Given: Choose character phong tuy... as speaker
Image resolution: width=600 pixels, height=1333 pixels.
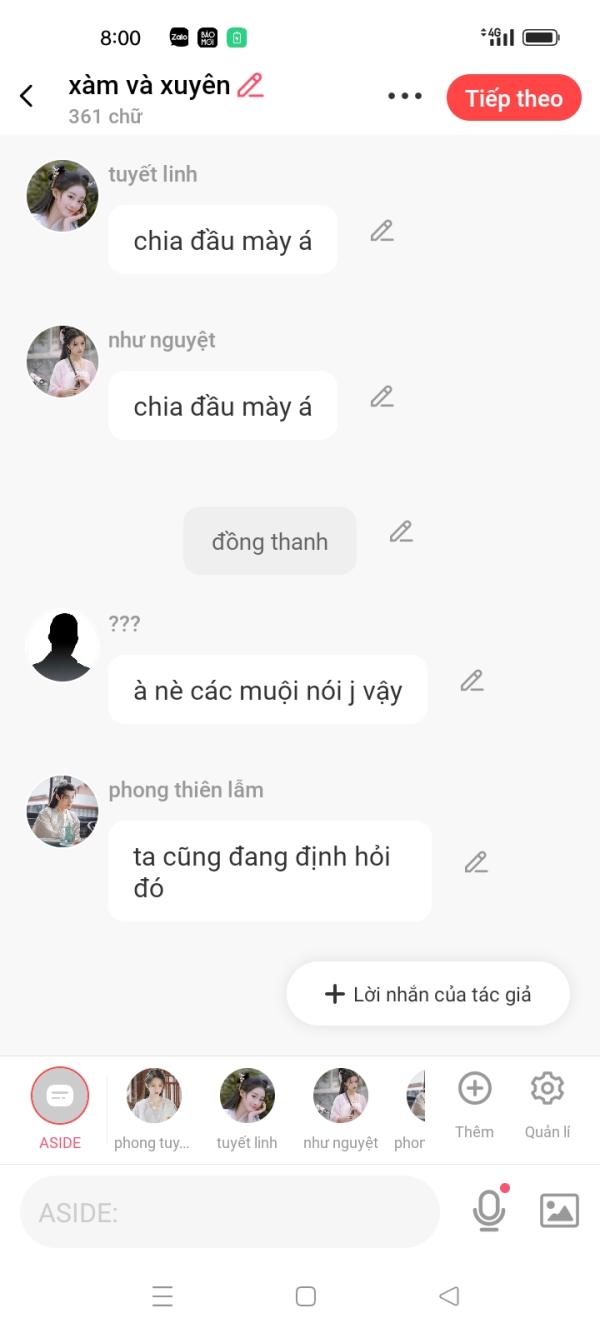Looking at the screenshot, I should [153, 1108].
